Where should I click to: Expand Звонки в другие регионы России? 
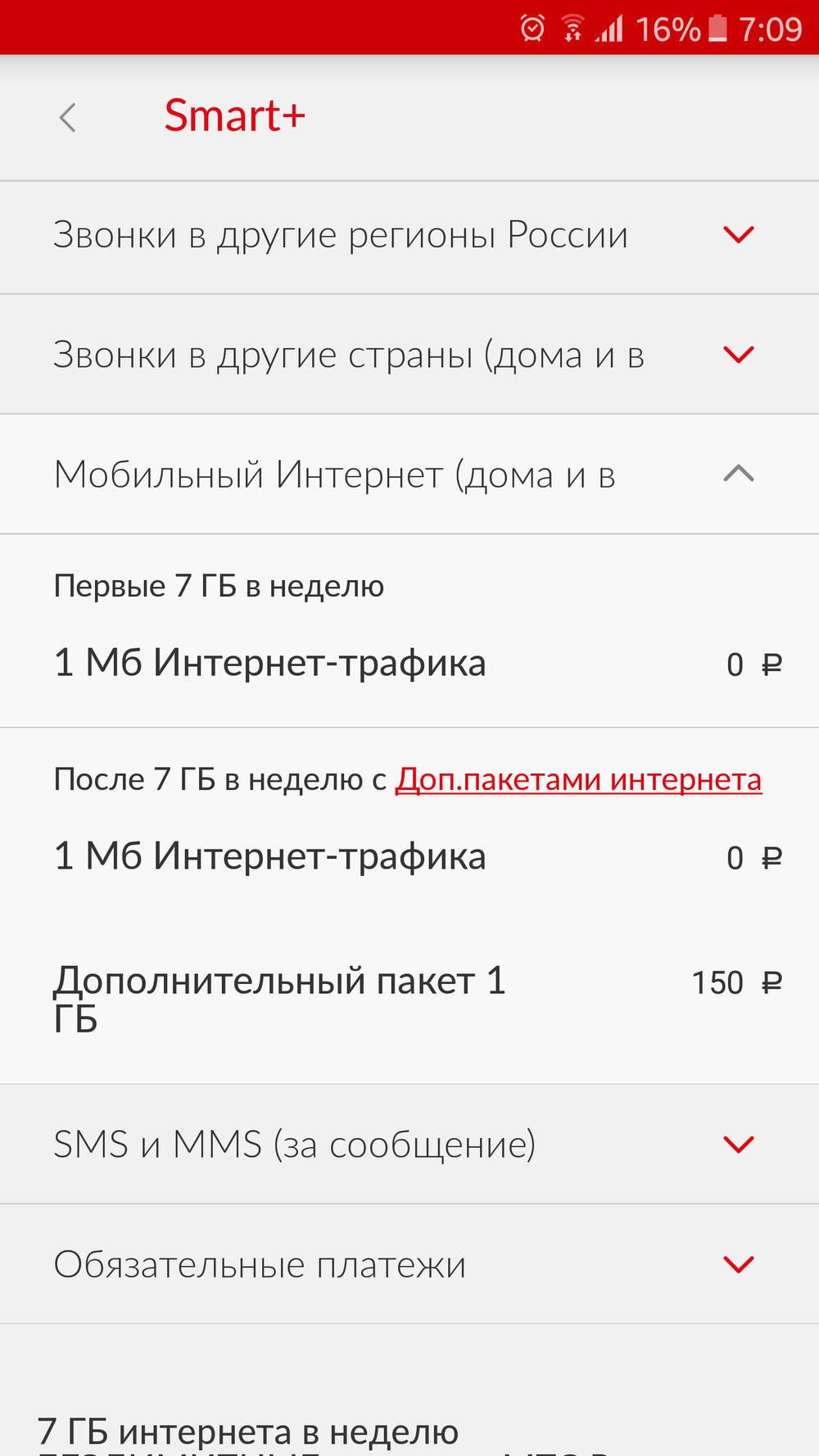tap(738, 236)
